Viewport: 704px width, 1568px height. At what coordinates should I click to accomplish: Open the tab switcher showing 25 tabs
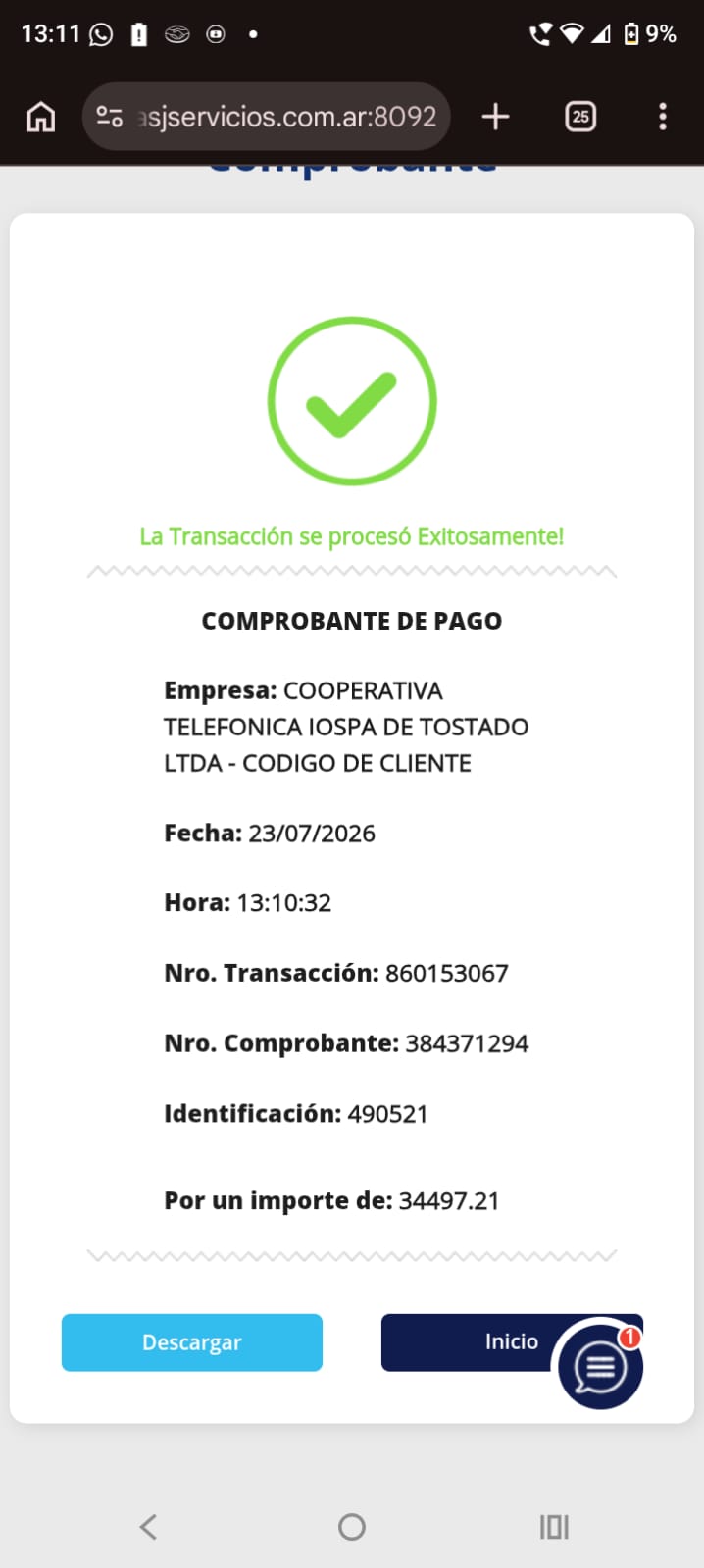coord(580,117)
